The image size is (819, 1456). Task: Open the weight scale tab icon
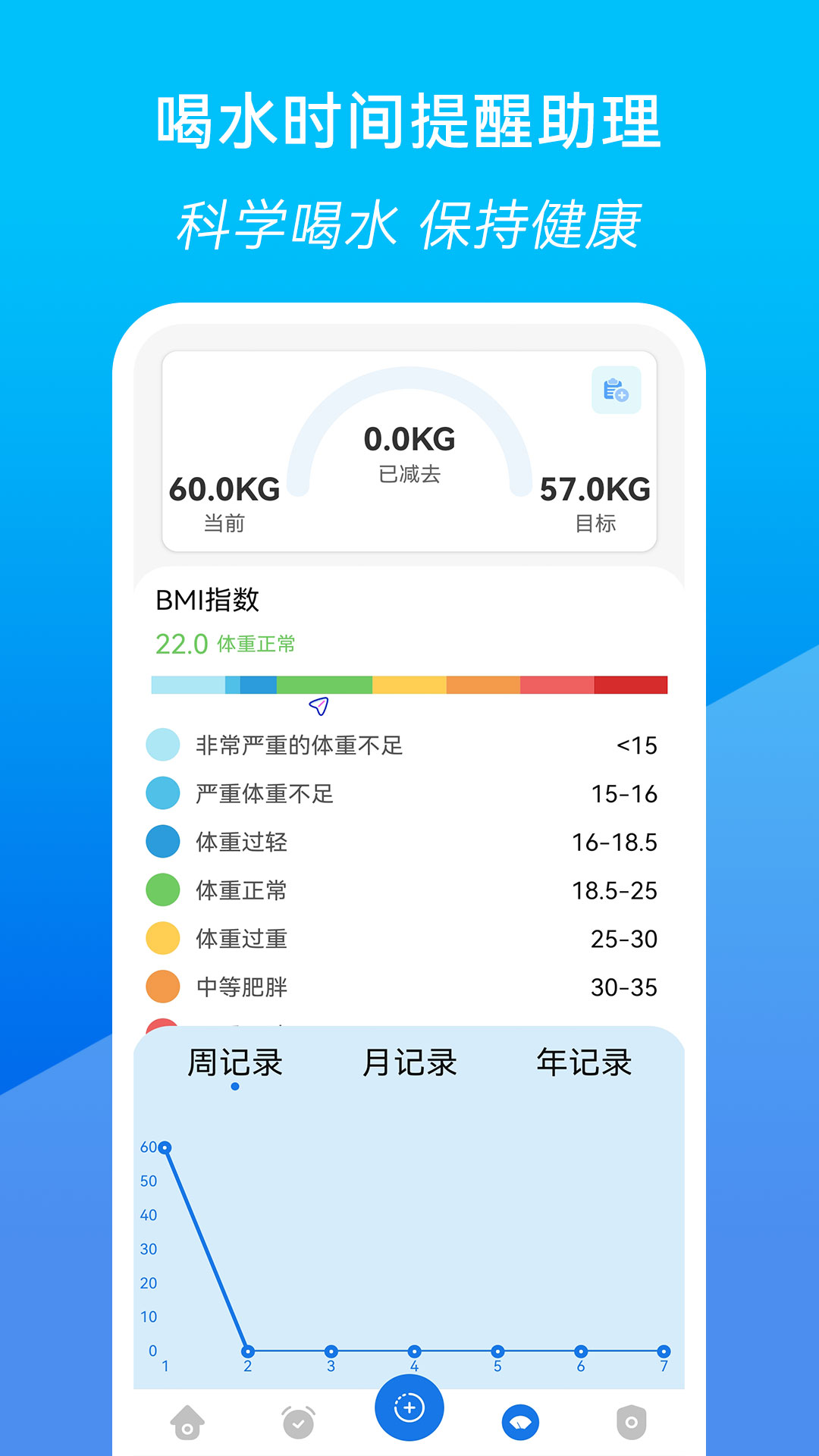click(520, 1422)
